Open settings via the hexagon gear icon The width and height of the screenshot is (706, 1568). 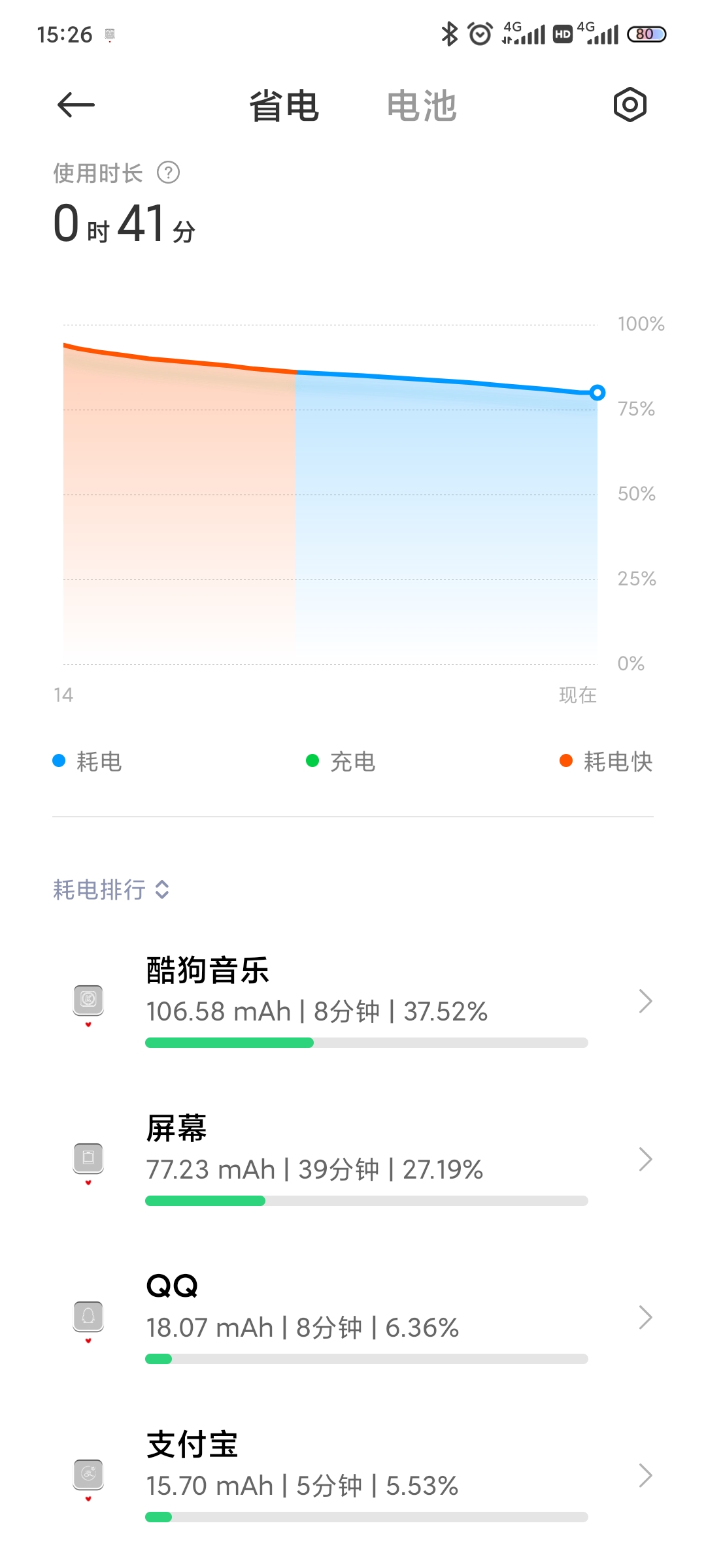pos(630,105)
